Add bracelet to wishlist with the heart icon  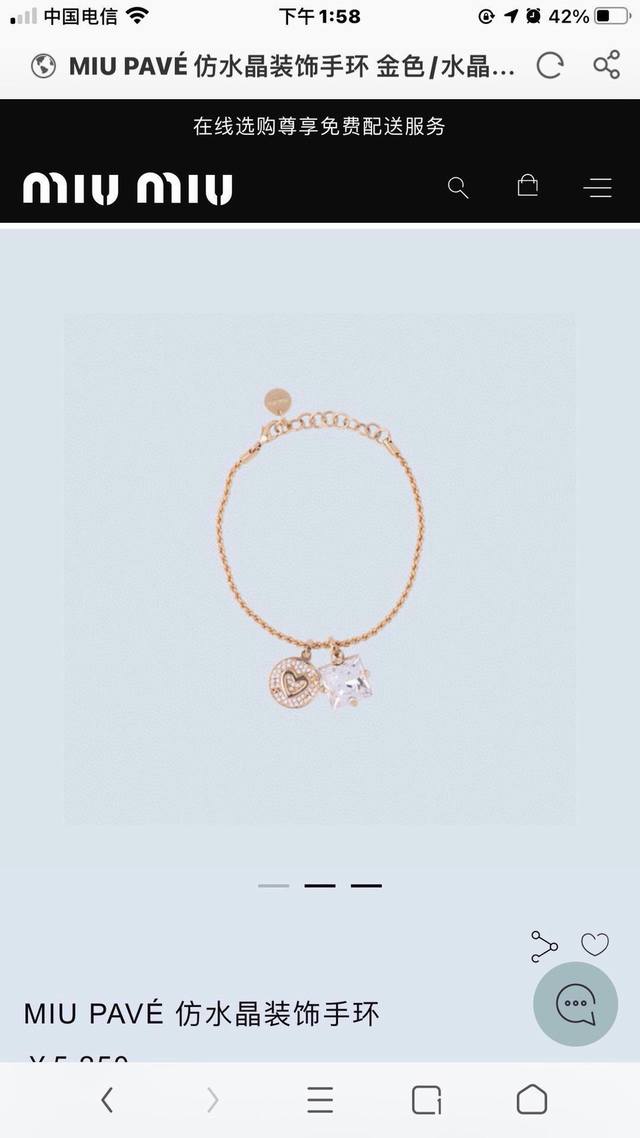pos(595,944)
